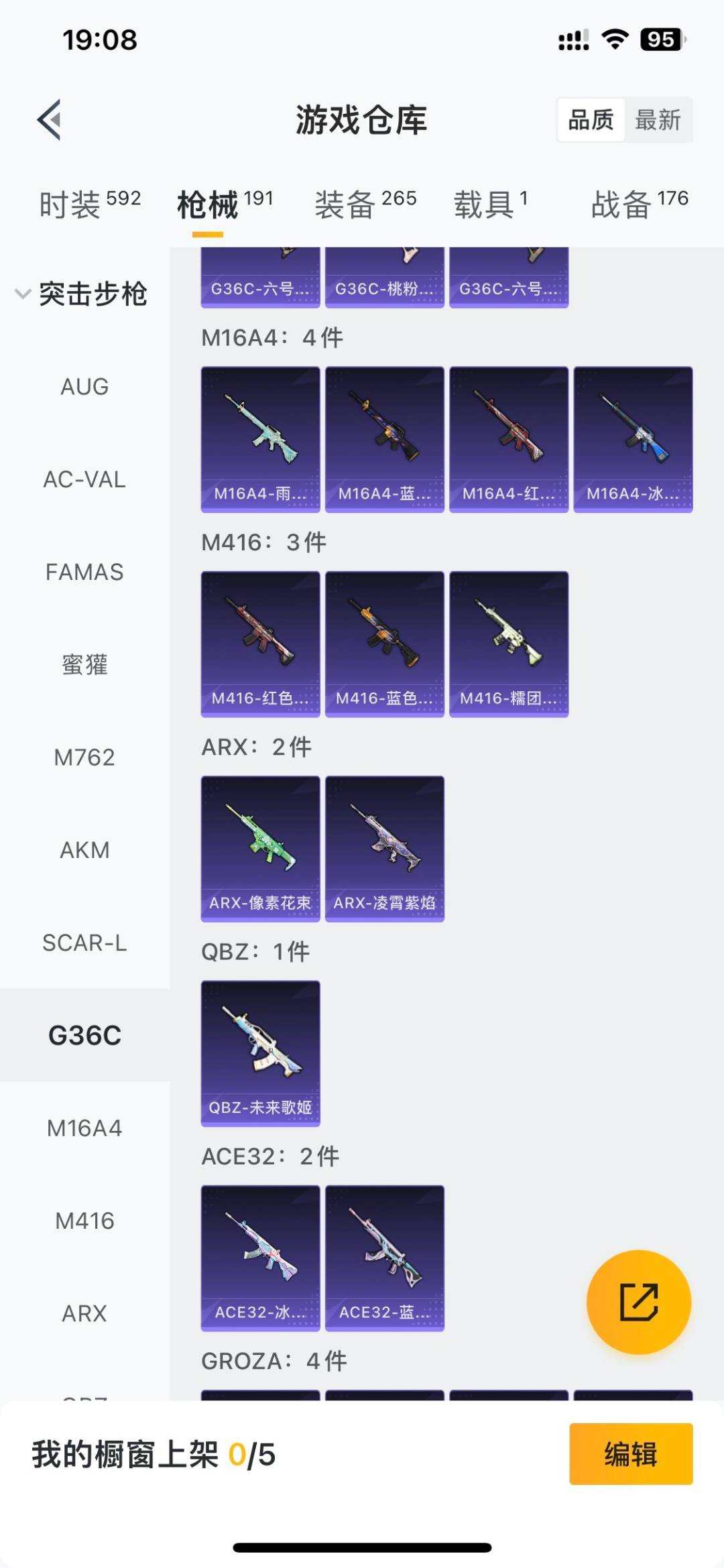Sort items by 品质
The image size is (724, 1568).
[591, 120]
